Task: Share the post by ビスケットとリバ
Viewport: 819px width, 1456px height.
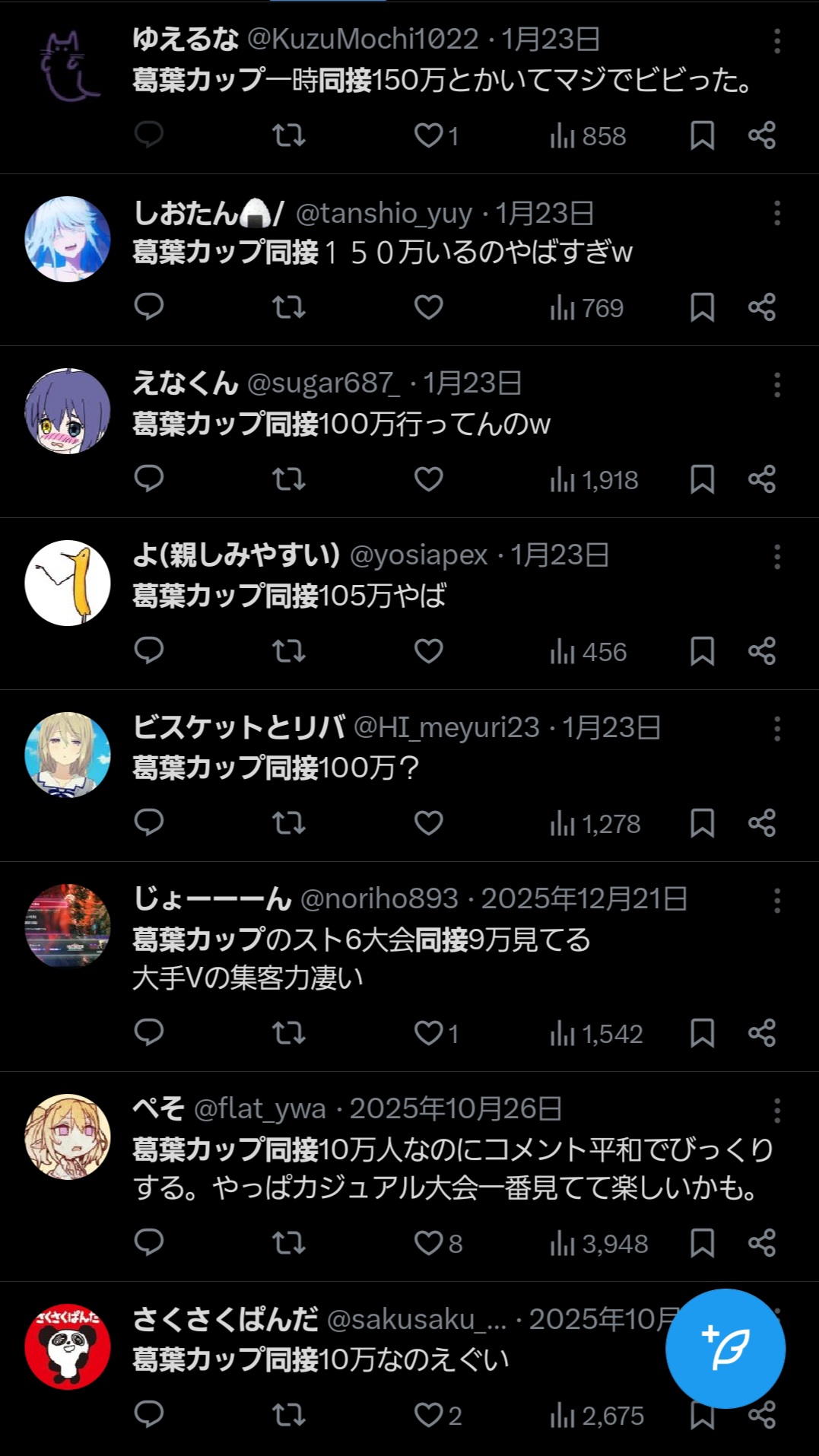Action: pyautogui.click(x=762, y=823)
